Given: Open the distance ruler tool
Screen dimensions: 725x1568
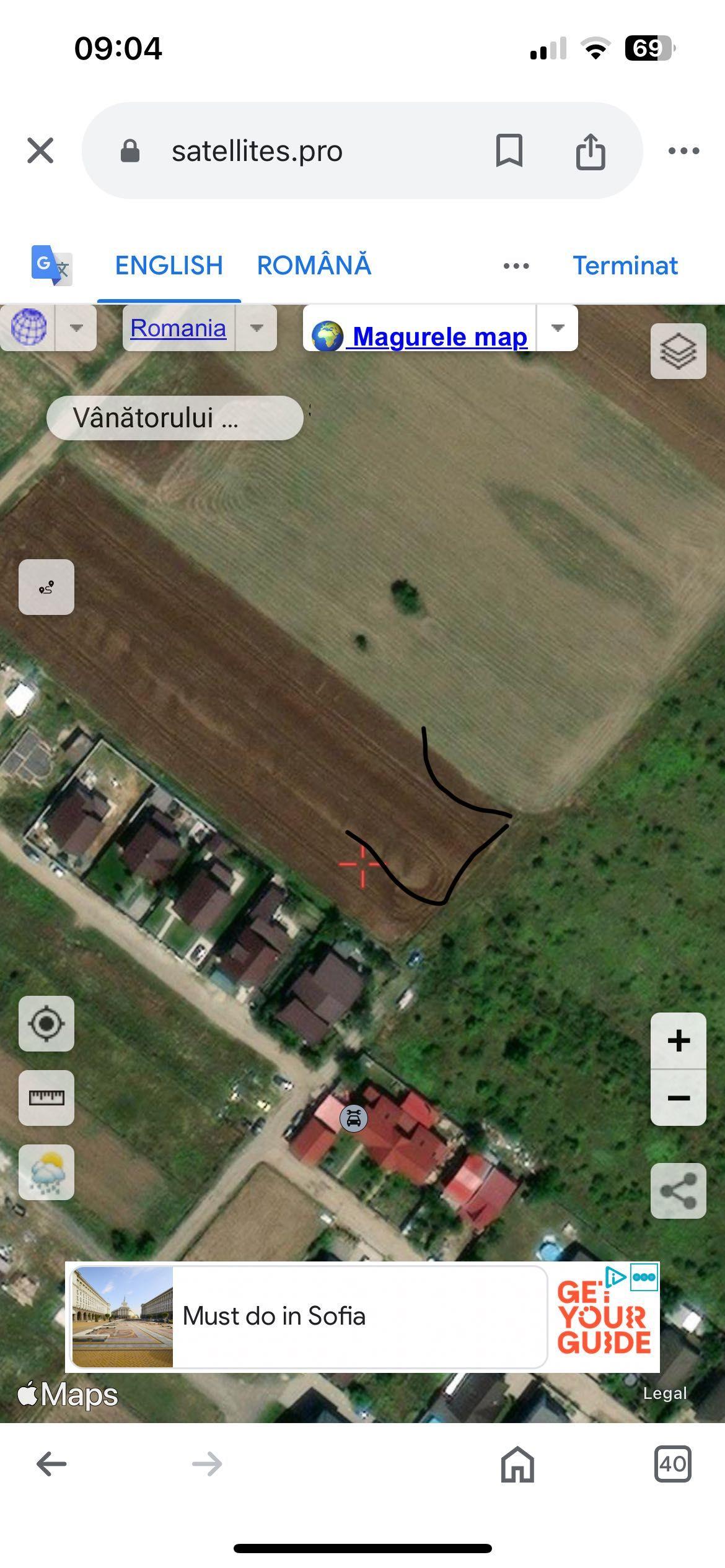Looking at the screenshot, I should 46,1098.
